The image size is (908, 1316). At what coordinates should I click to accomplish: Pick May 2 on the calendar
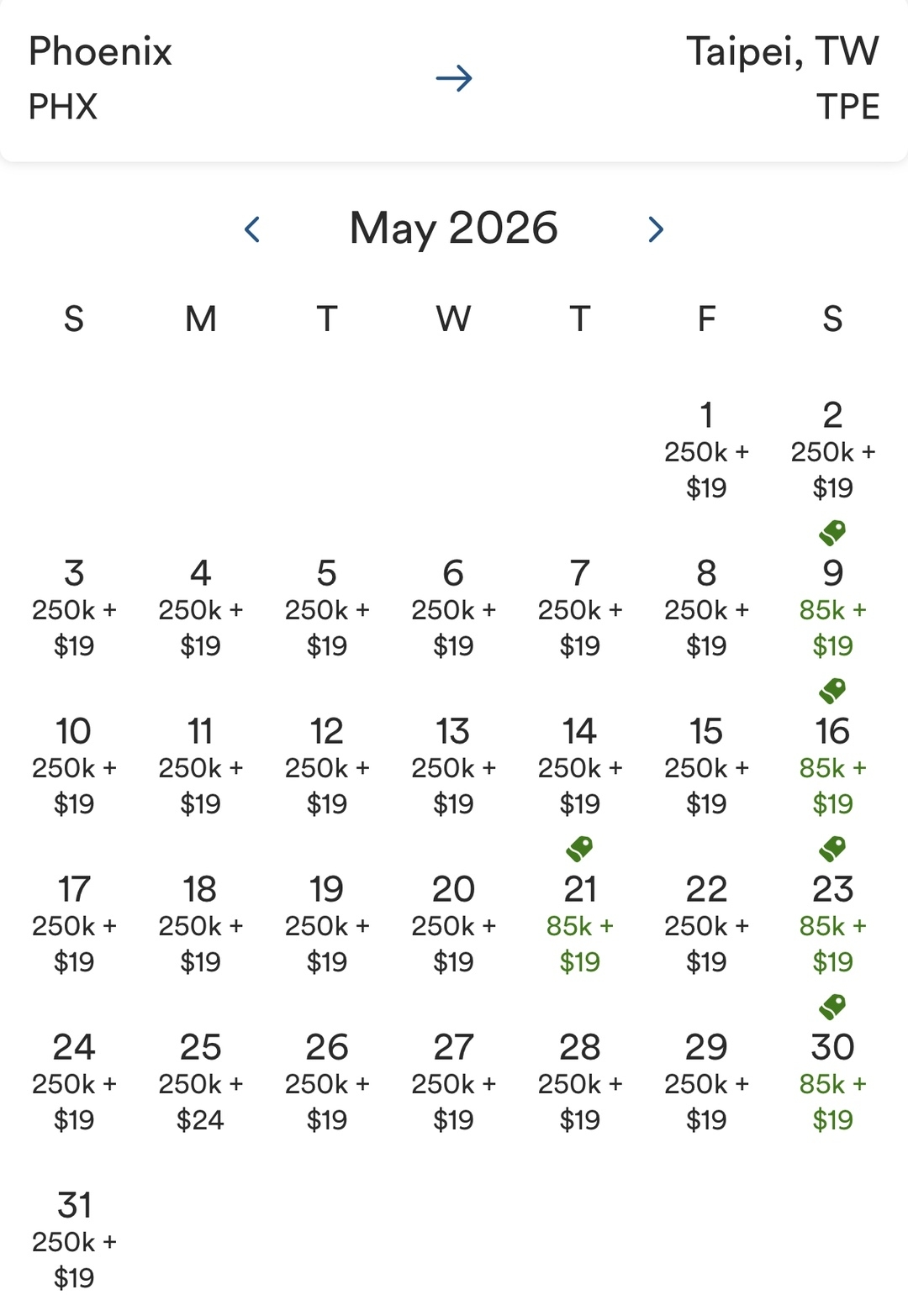(x=832, y=450)
